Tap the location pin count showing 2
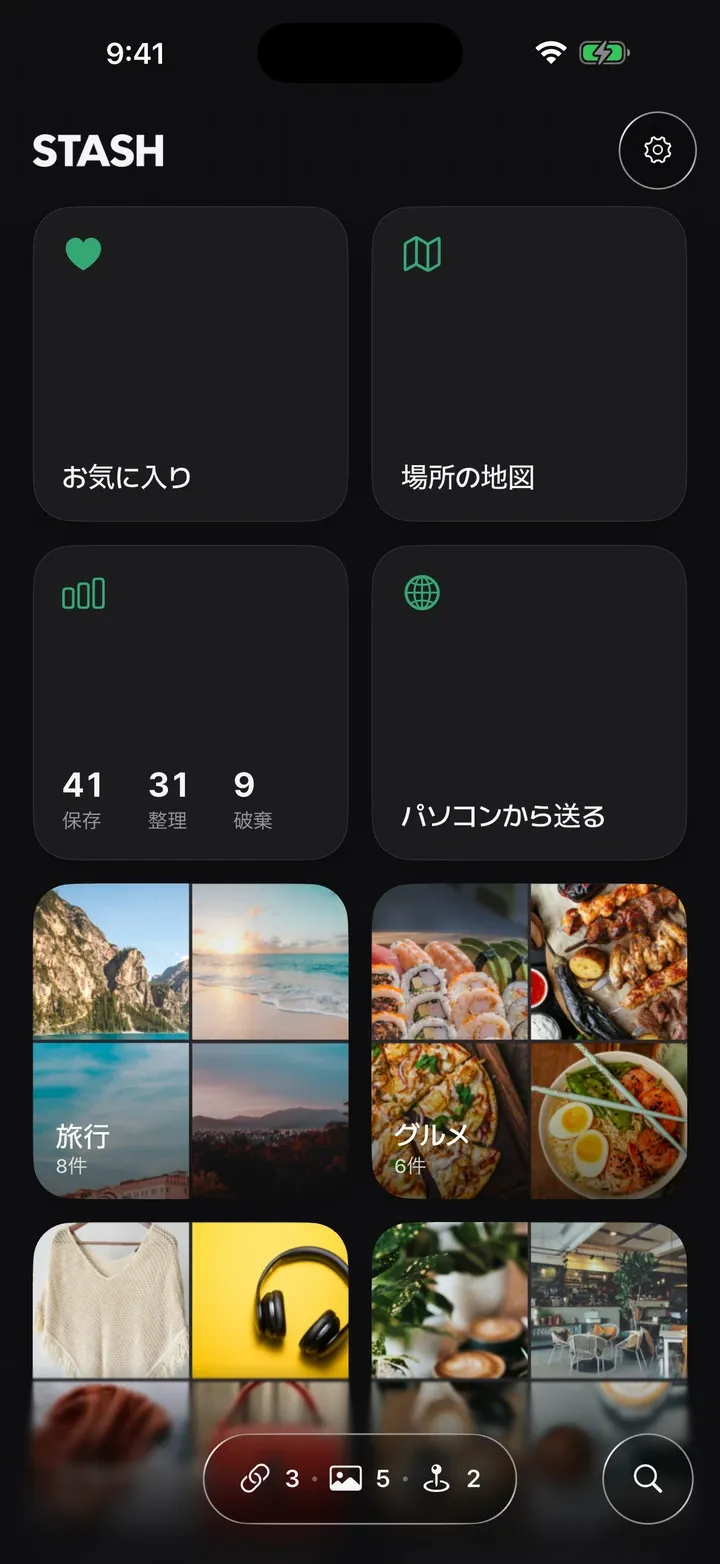Screen dimensions: 720x1564 451,1479
